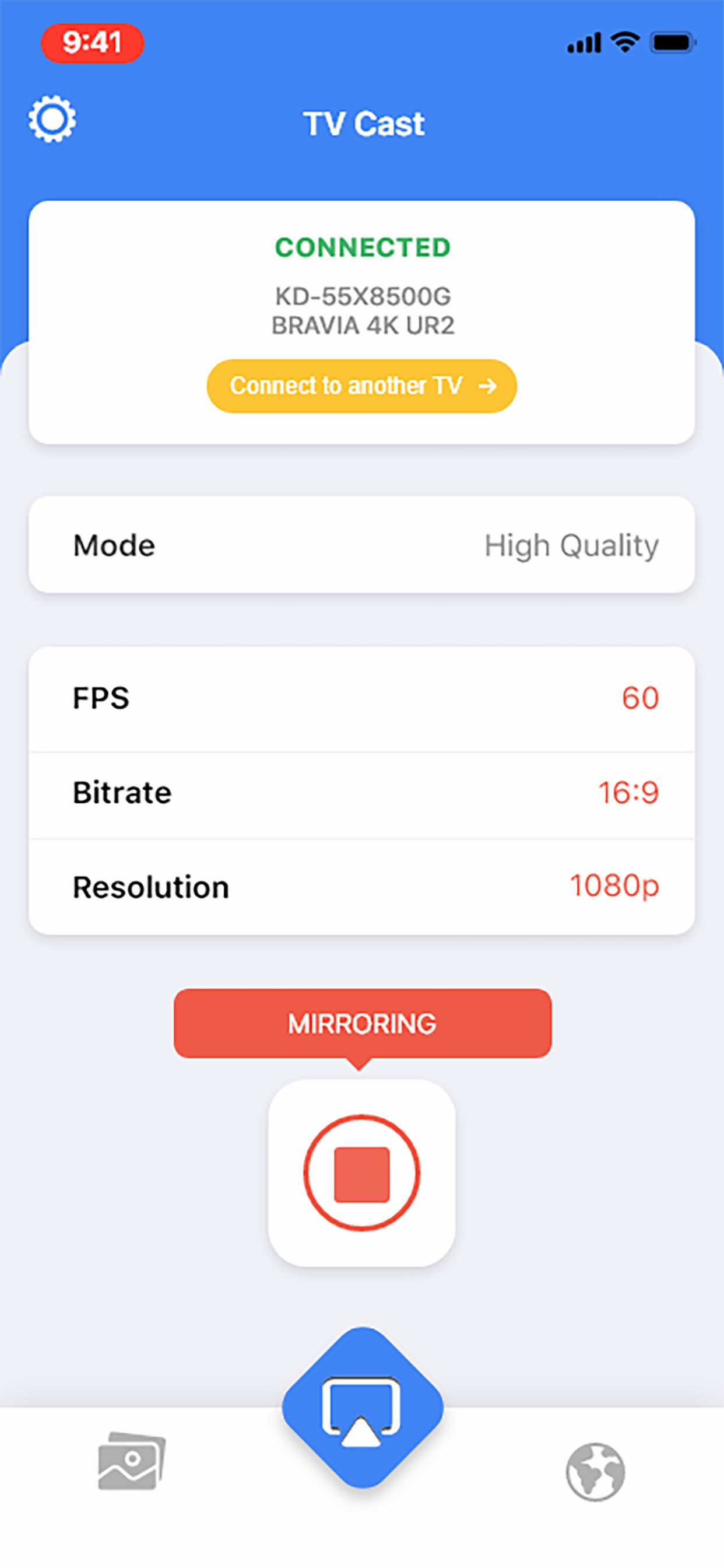The image size is (724, 1568).
Task: Toggle High Quality mode setting
Action: click(x=571, y=545)
